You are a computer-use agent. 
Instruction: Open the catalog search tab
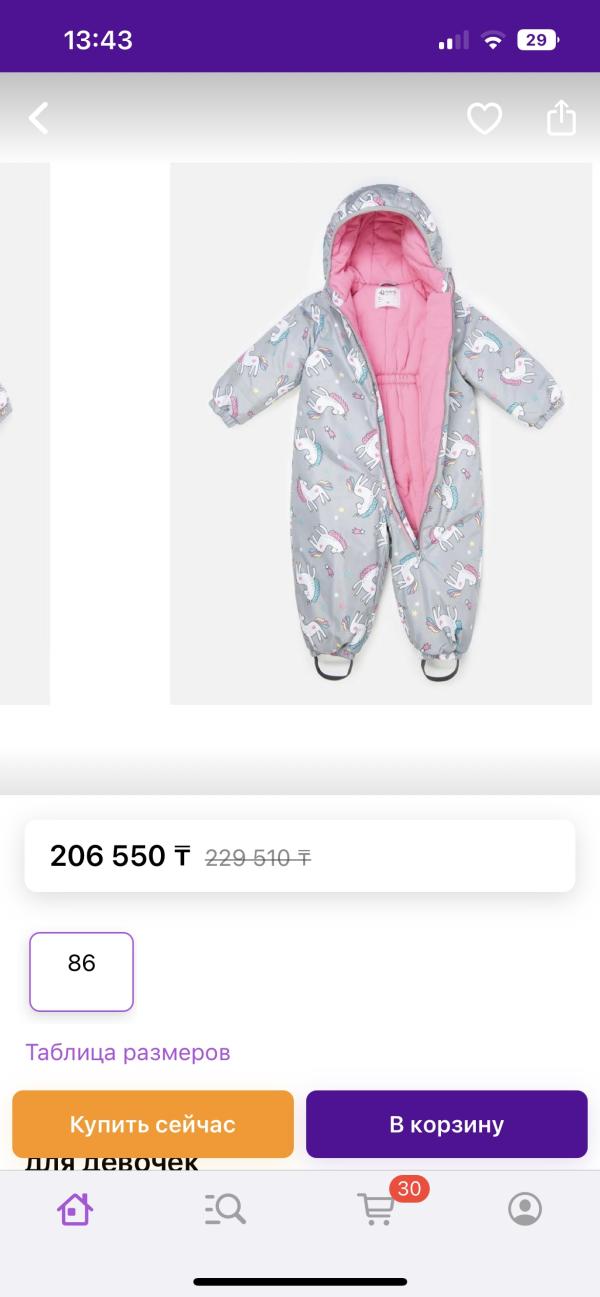click(x=225, y=1210)
